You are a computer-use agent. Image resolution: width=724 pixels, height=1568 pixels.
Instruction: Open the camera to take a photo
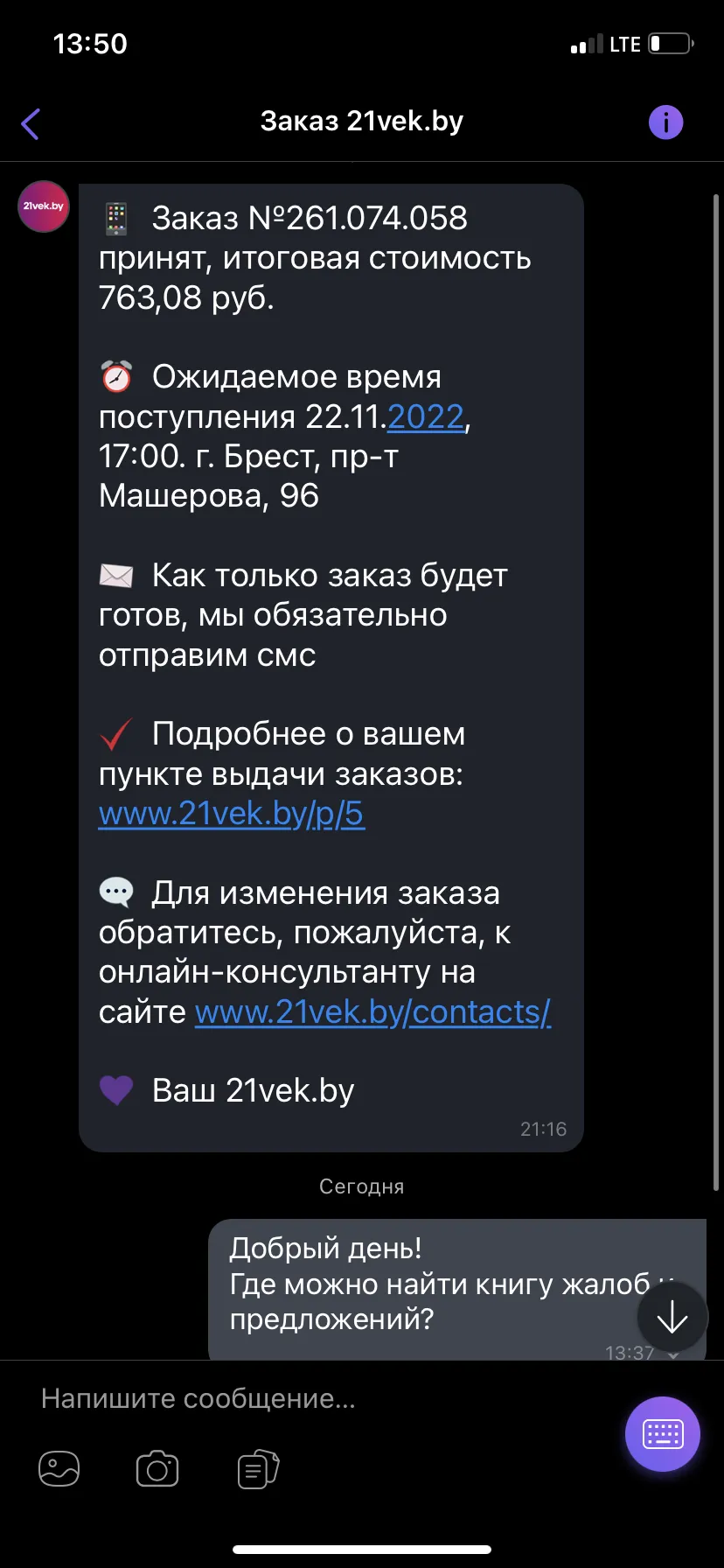pyautogui.click(x=157, y=1469)
